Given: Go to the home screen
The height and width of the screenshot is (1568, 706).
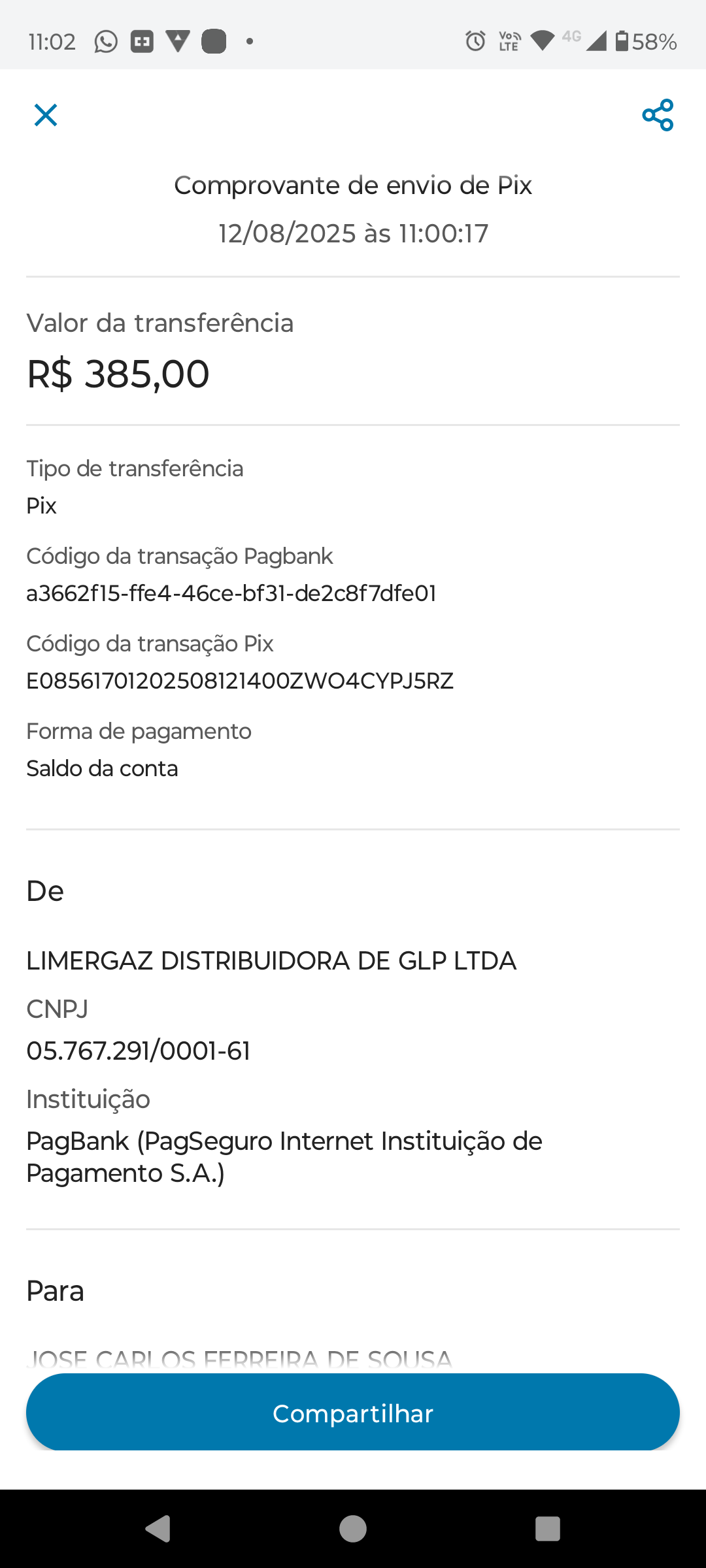Looking at the screenshot, I should (353, 1529).
